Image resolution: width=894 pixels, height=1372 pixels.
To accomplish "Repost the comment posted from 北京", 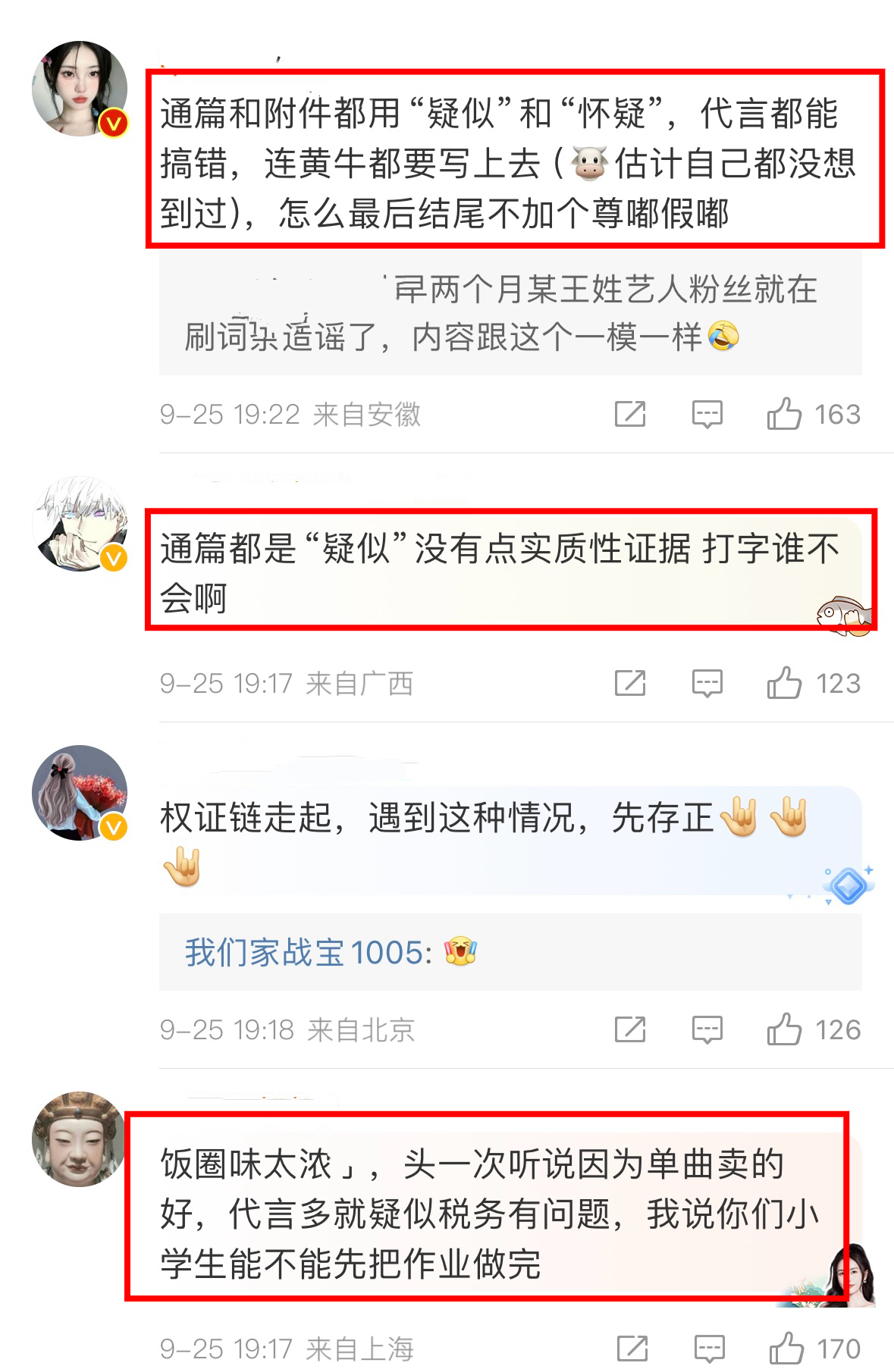I will pyautogui.click(x=630, y=1029).
